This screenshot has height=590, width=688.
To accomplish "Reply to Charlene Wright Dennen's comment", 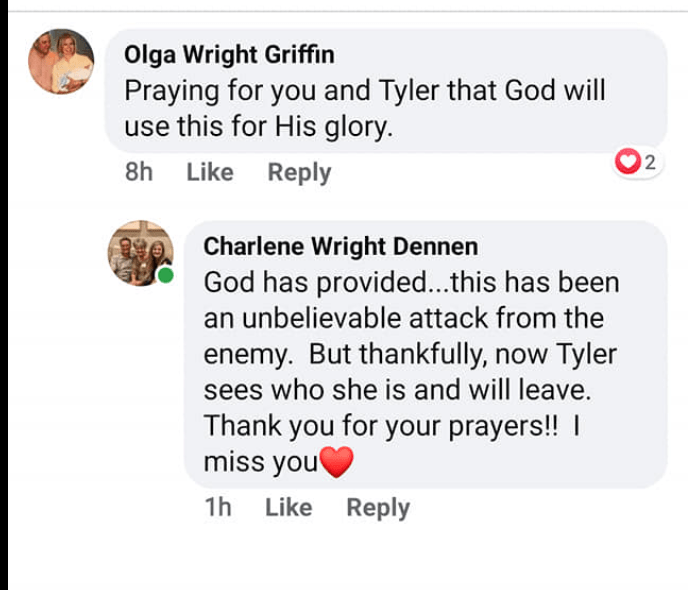I will (378, 508).
